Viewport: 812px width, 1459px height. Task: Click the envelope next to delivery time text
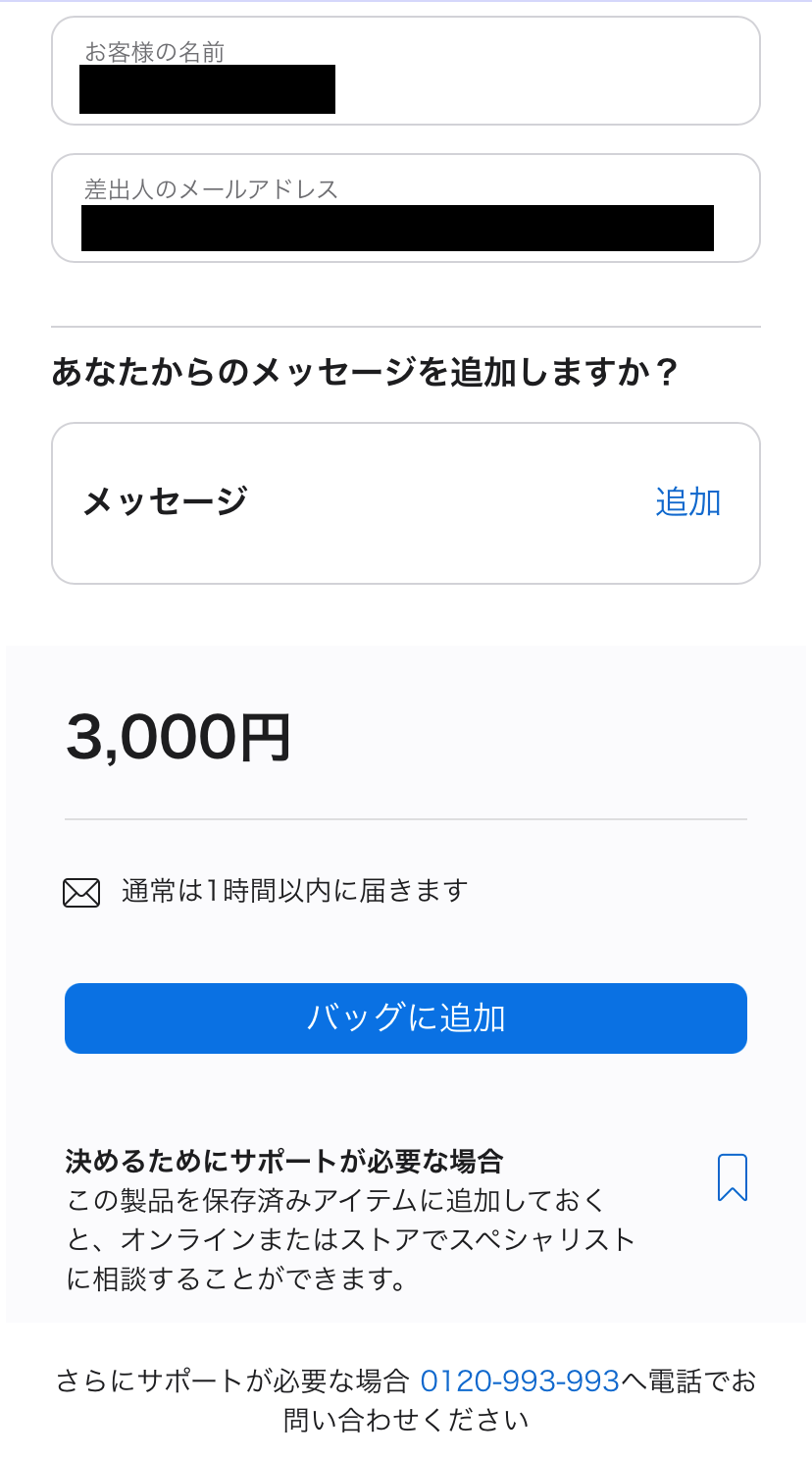pos(82,891)
